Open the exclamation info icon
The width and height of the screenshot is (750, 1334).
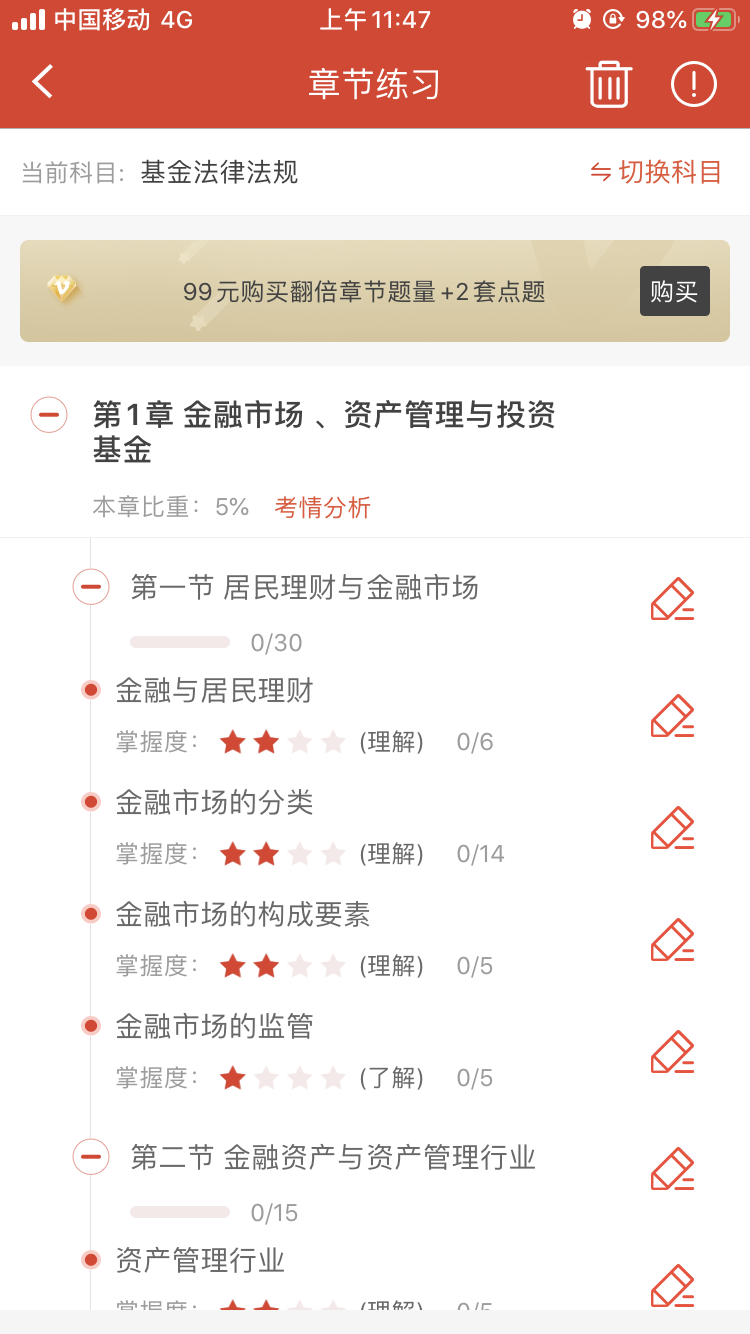point(693,84)
